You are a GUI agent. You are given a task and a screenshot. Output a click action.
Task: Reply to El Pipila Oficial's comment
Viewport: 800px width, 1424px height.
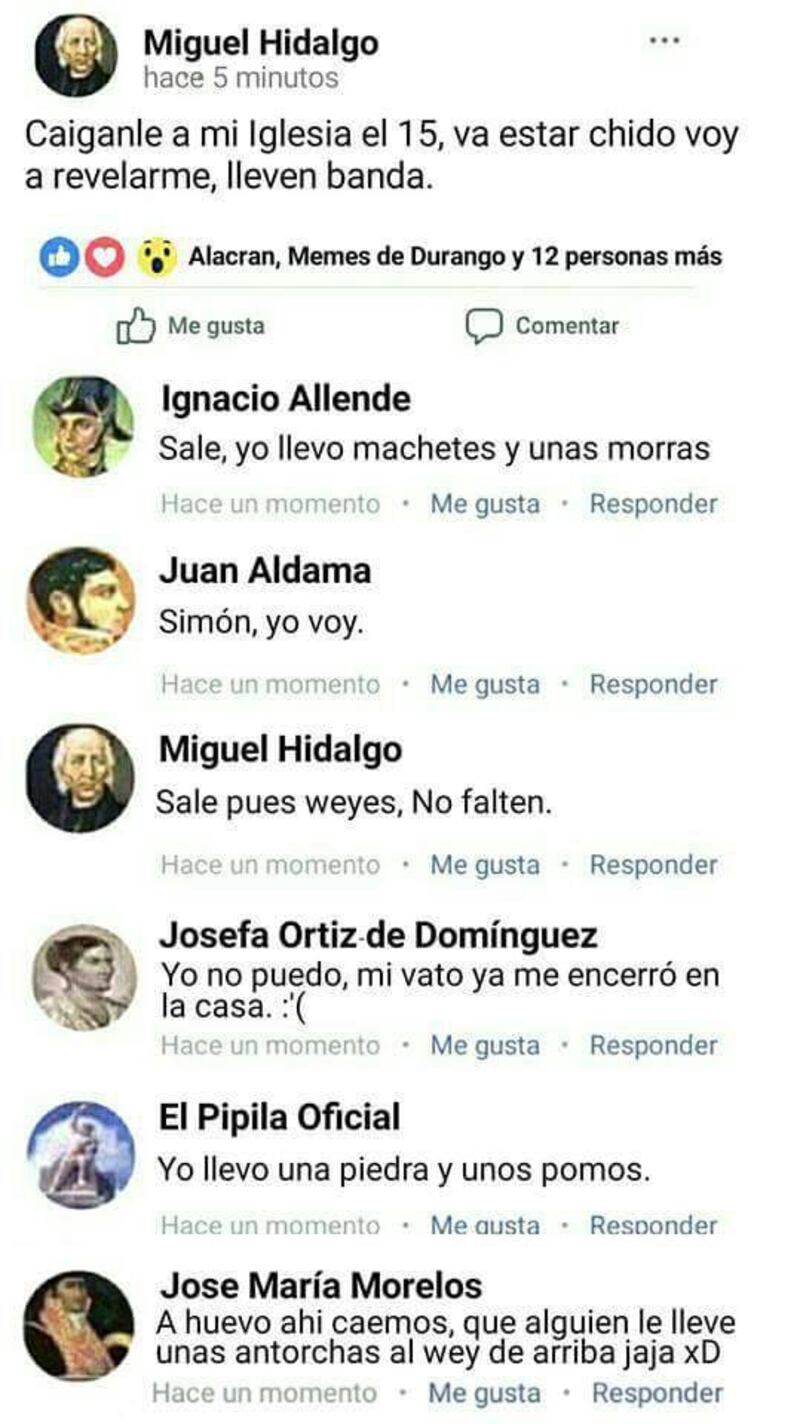pyautogui.click(x=653, y=1225)
